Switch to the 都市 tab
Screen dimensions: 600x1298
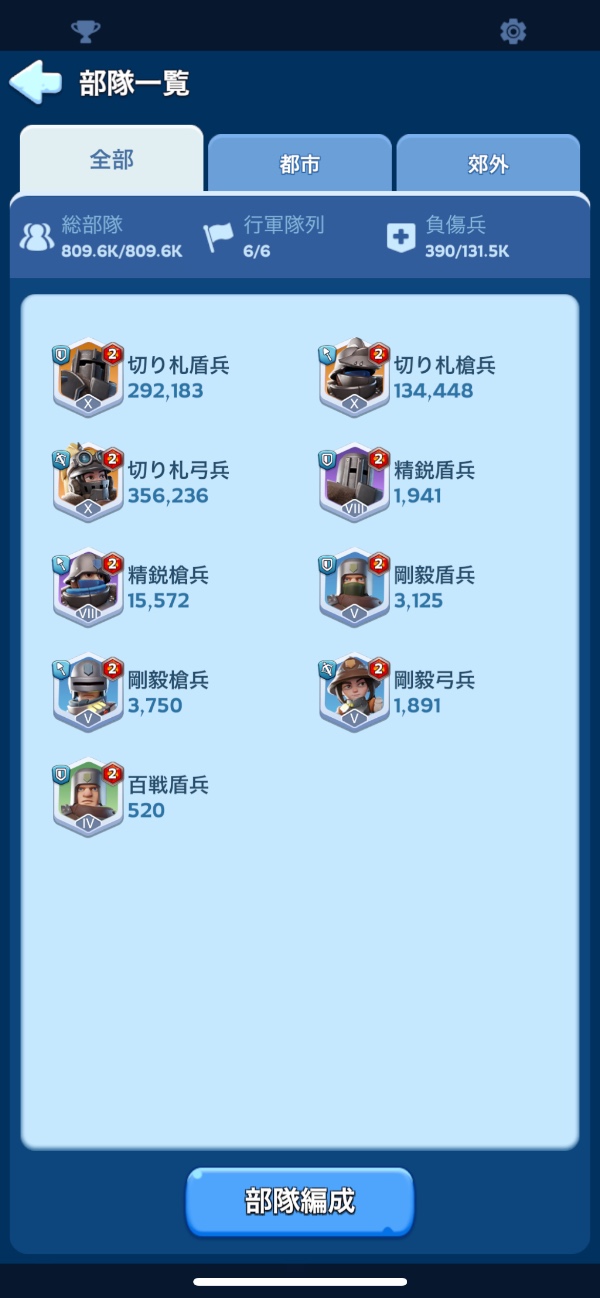tap(299, 164)
